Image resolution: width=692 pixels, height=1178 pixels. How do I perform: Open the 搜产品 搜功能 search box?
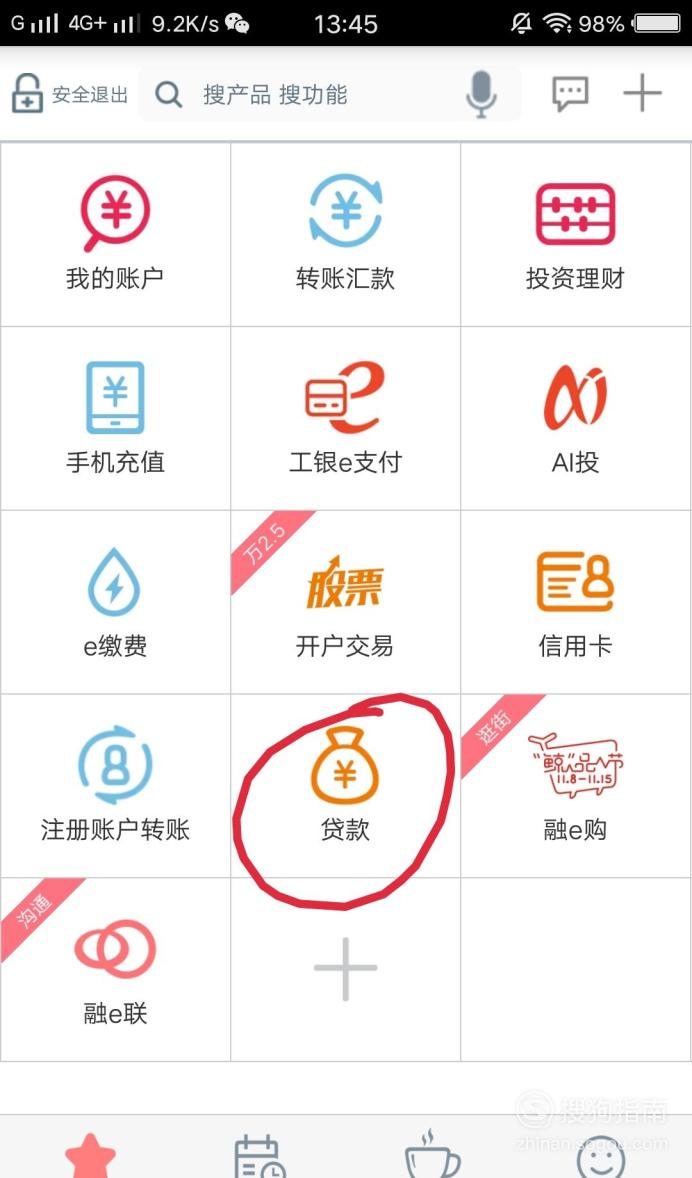coord(329,94)
